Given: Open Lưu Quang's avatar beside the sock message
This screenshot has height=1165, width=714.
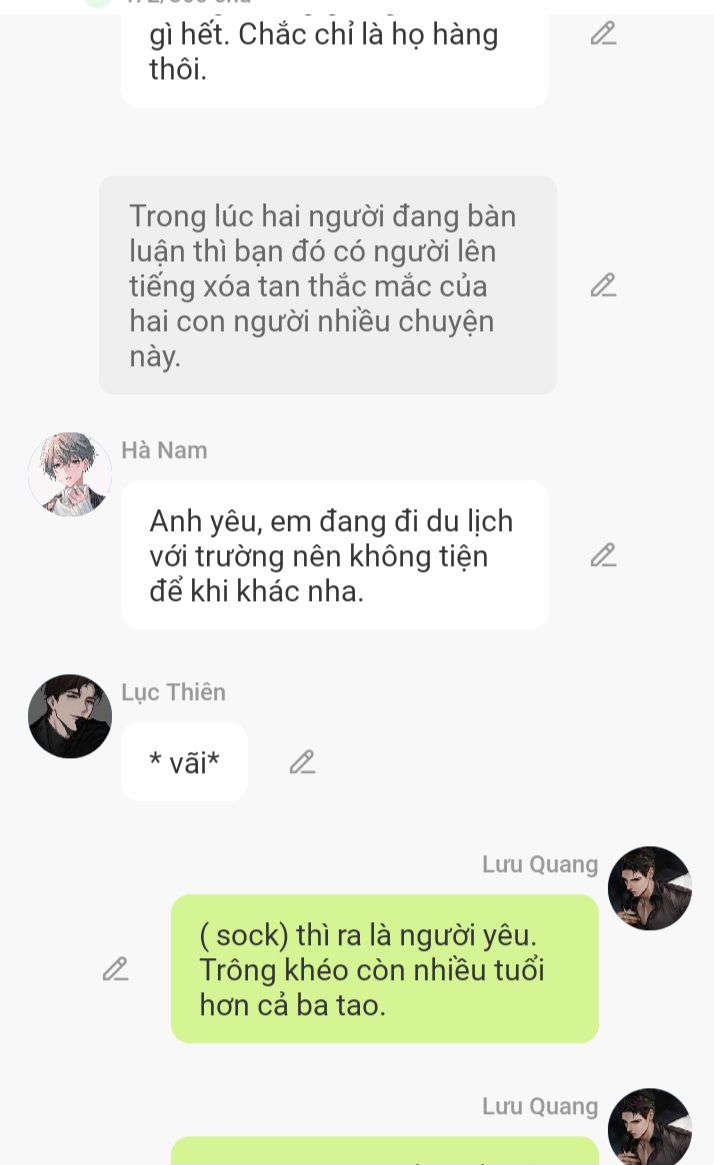Looking at the screenshot, I should 650,888.
